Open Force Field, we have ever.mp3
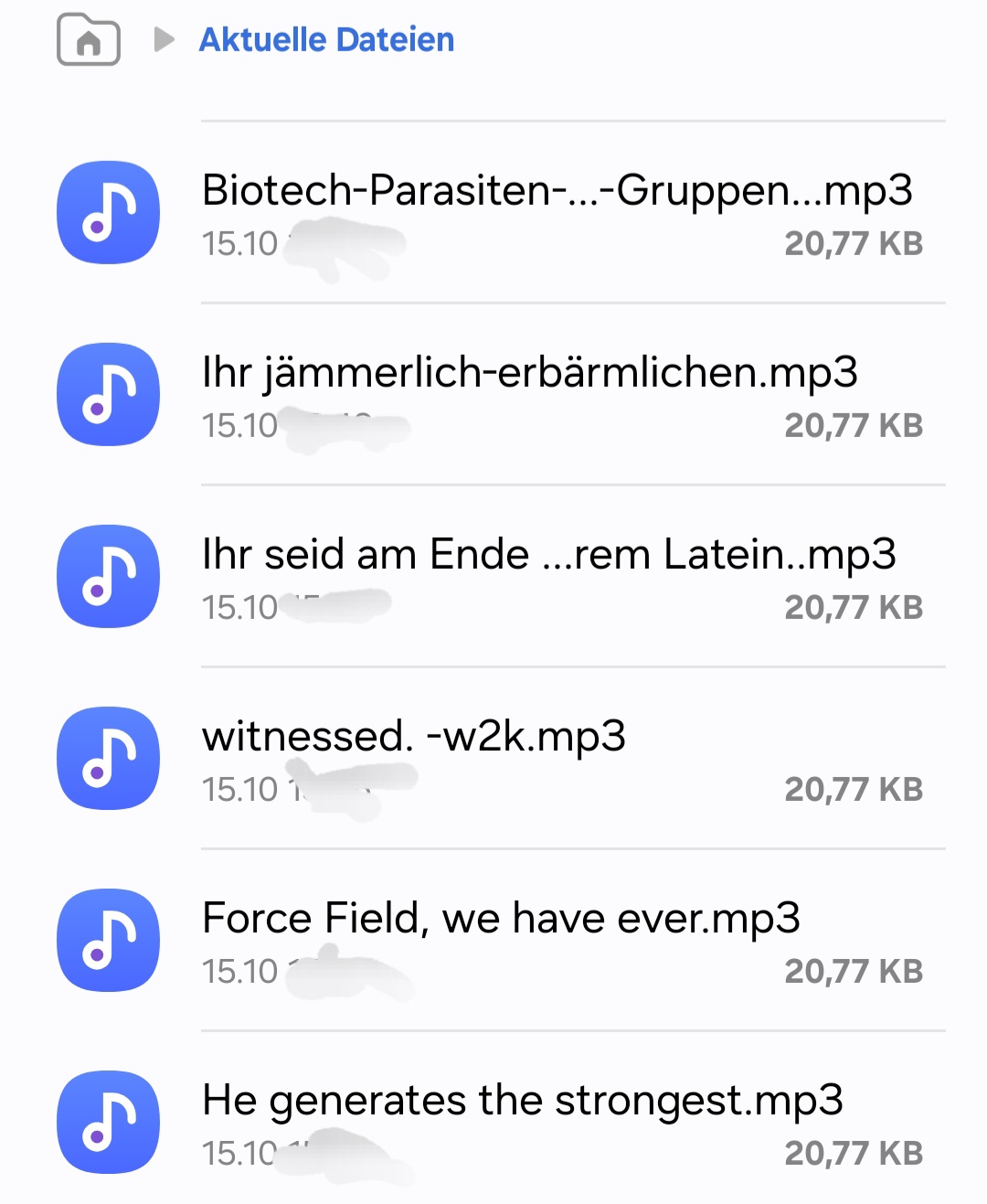Screen dimensions: 987x1204 501,918
